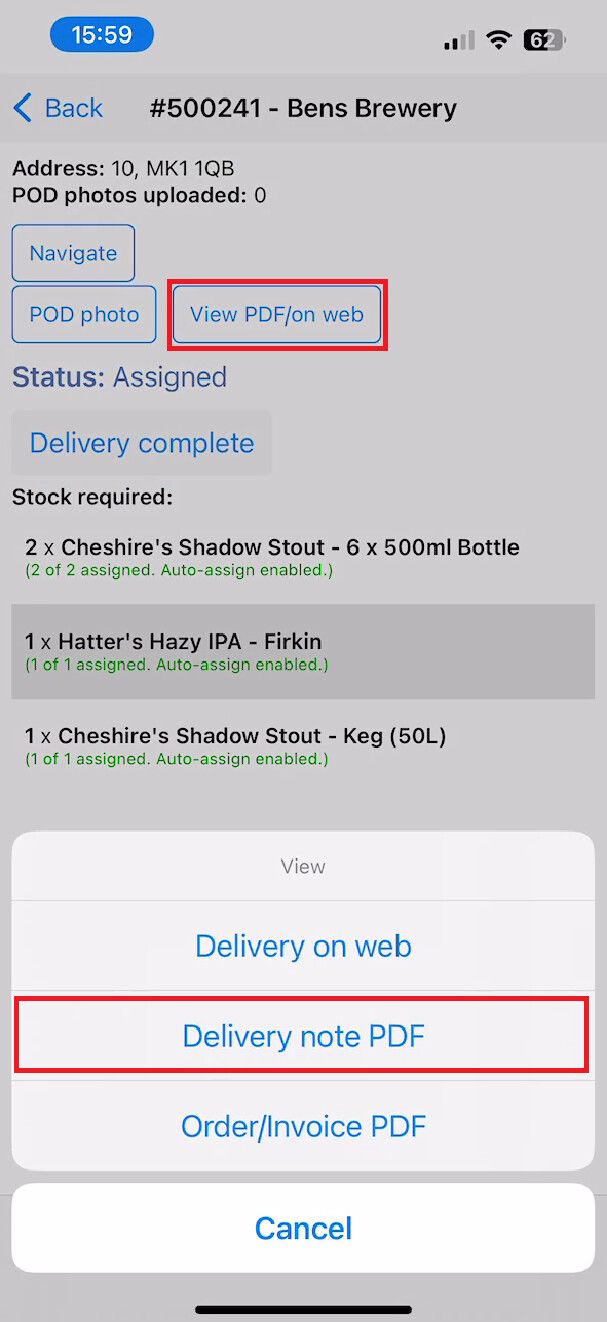Choose Order/Invoice PDF
The image size is (607, 1322).
click(x=303, y=1127)
